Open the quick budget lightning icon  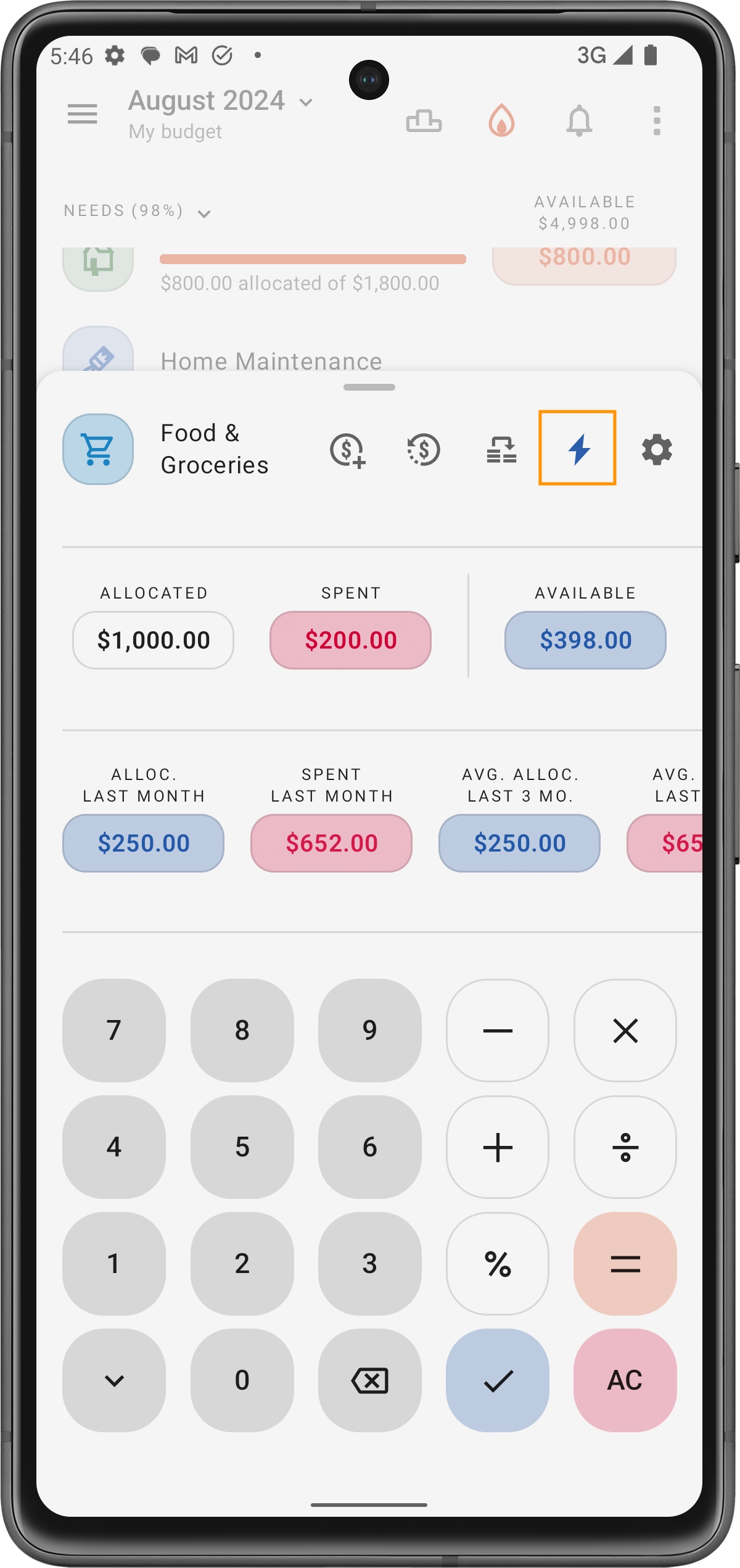(577, 449)
